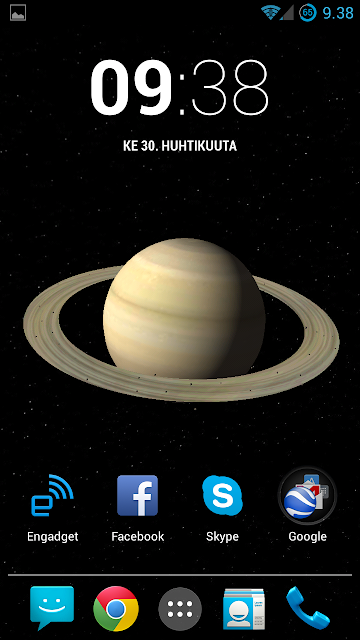
Task: Open the Contacts app
Action: tap(244, 609)
